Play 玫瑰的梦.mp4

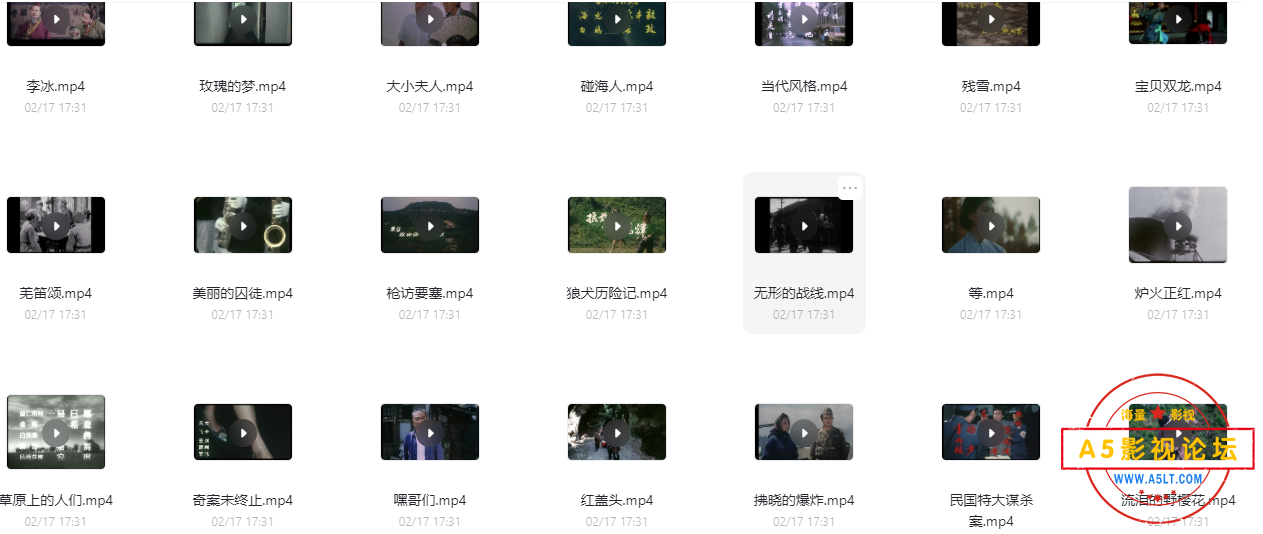click(x=243, y=20)
